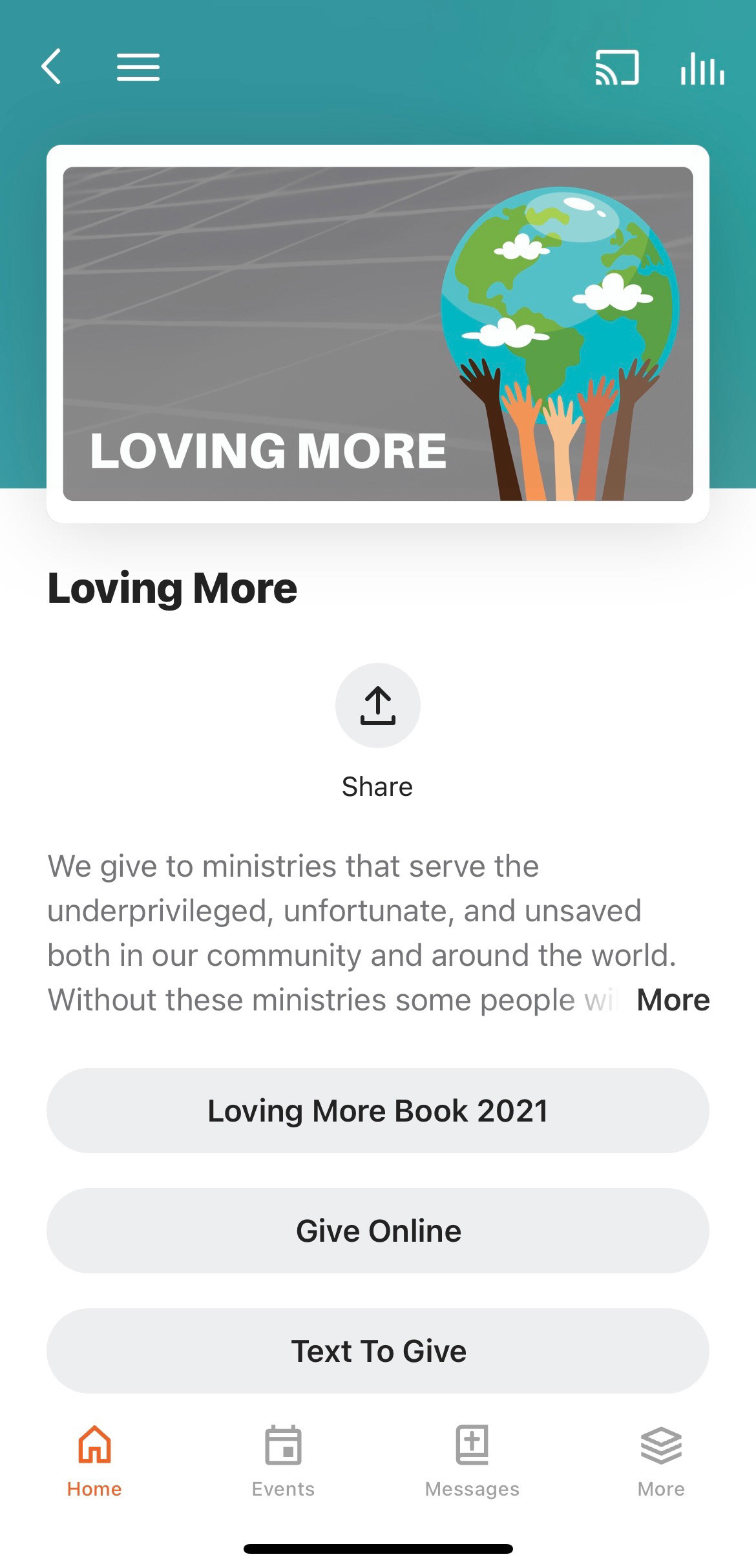Open Loving More Book 2021
756x1568 pixels.
378,1111
